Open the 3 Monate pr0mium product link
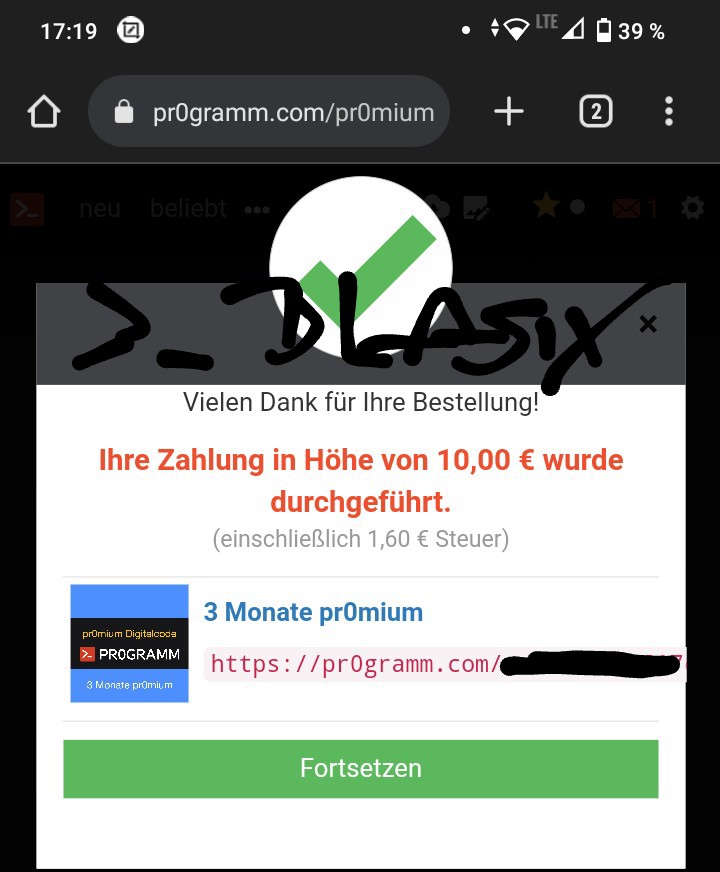Image resolution: width=720 pixels, height=872 pixels. [x=313, y=612]
